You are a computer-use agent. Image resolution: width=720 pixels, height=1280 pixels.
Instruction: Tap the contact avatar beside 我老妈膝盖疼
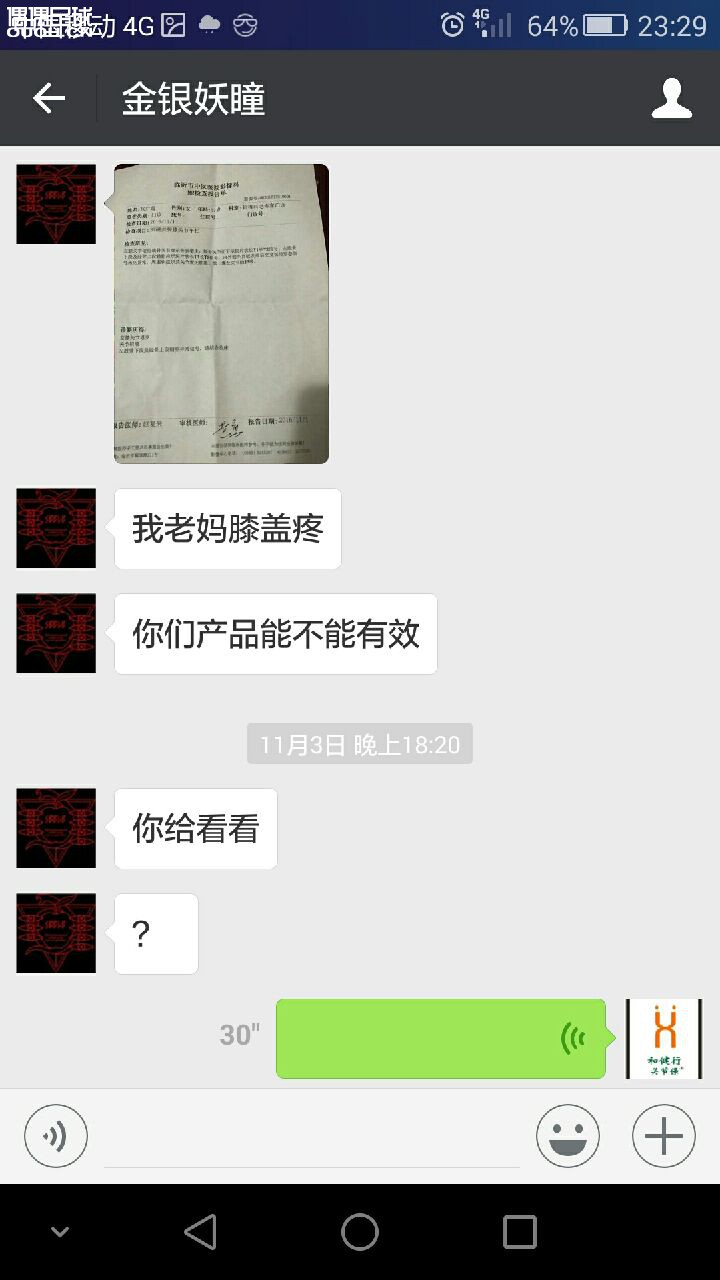coord(56,528)
